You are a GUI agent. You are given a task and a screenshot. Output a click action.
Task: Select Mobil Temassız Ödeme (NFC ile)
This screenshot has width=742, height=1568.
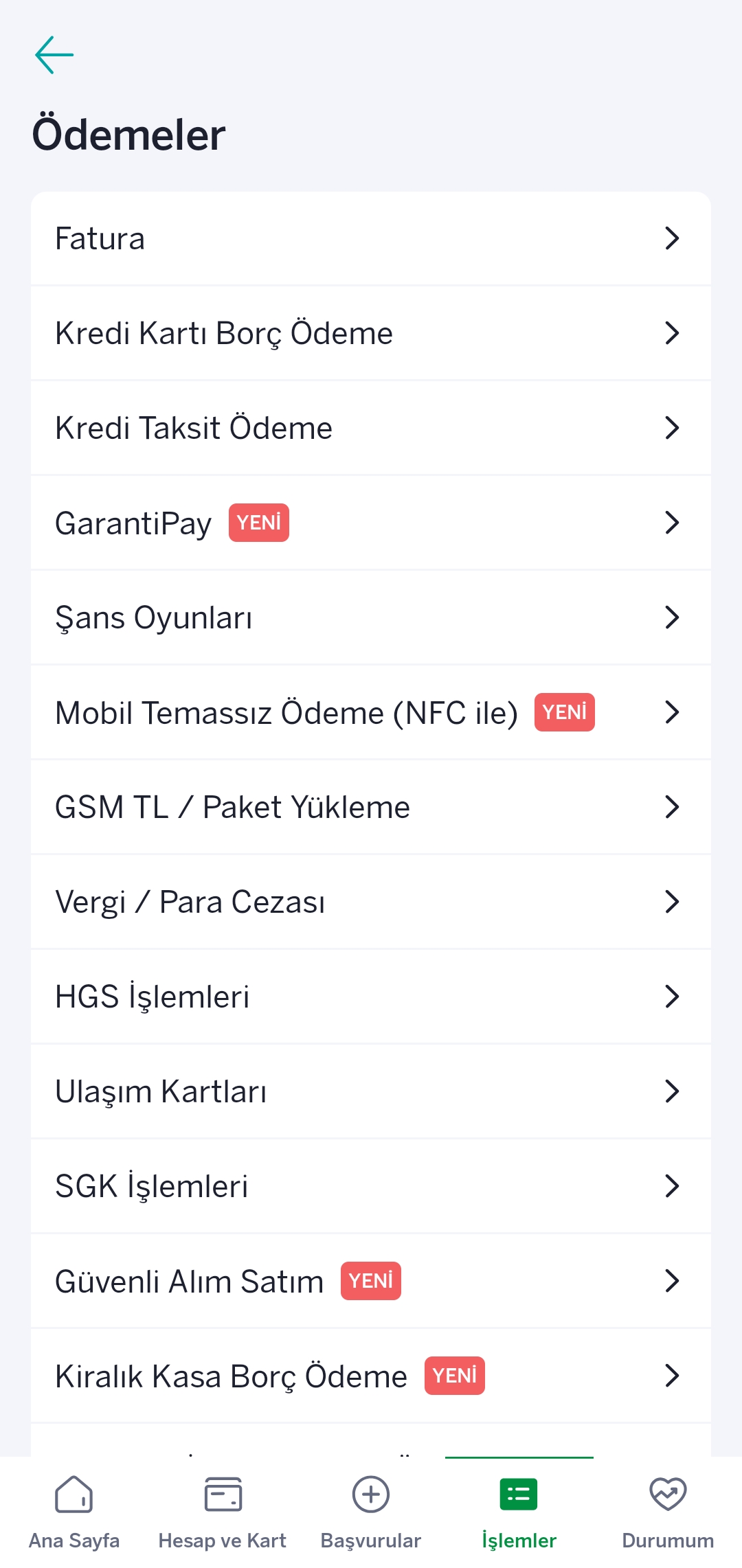371,712
